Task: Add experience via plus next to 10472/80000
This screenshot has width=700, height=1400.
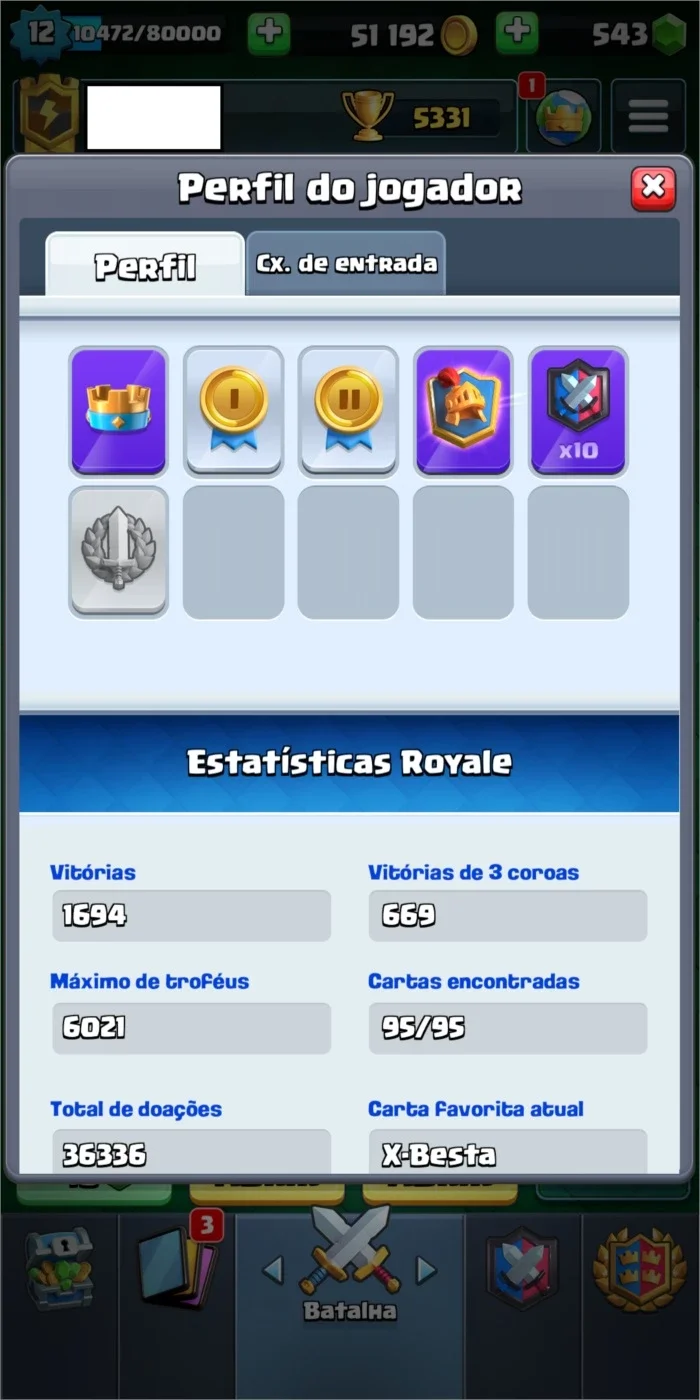Action: pyautogui.click(x=268, y=33)
